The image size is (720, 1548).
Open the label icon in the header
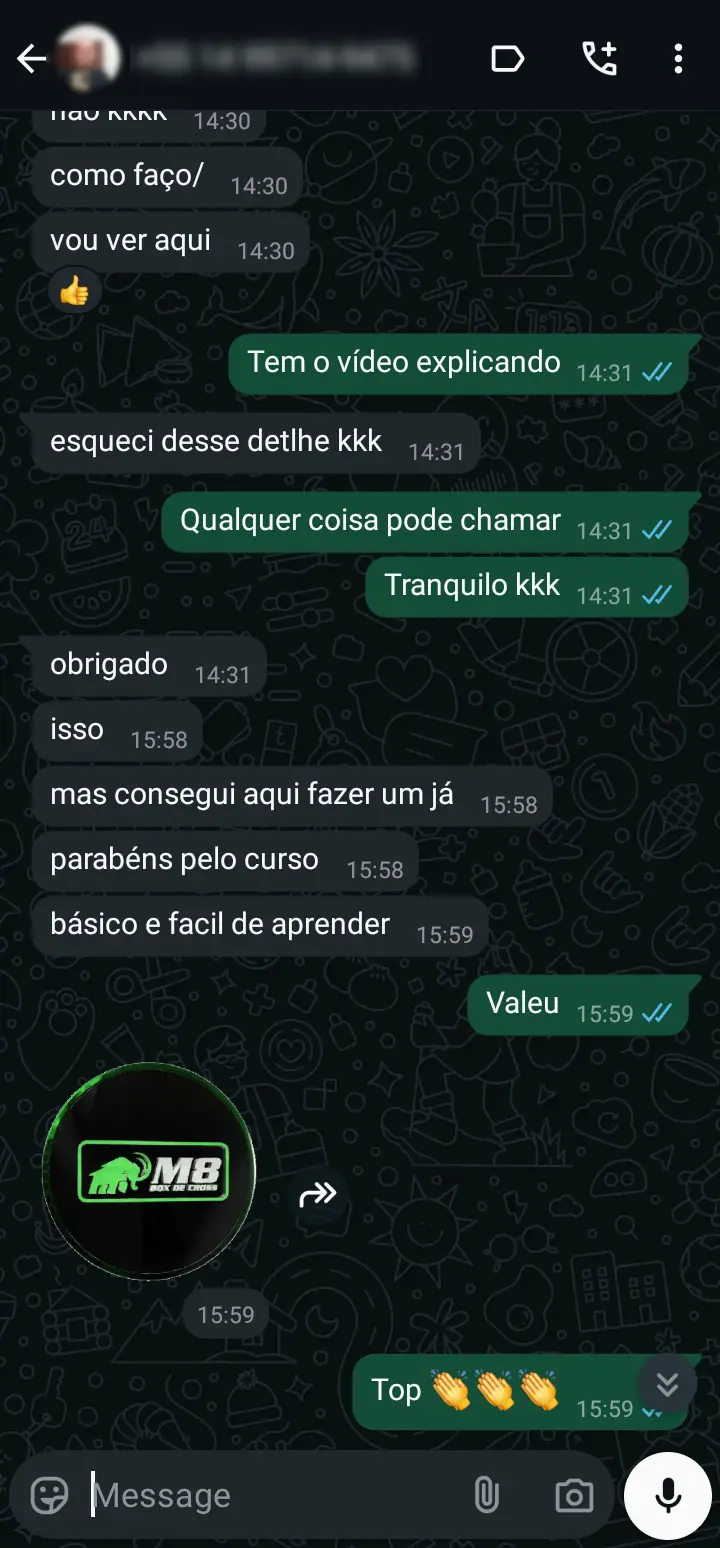(x=508, y=60)
